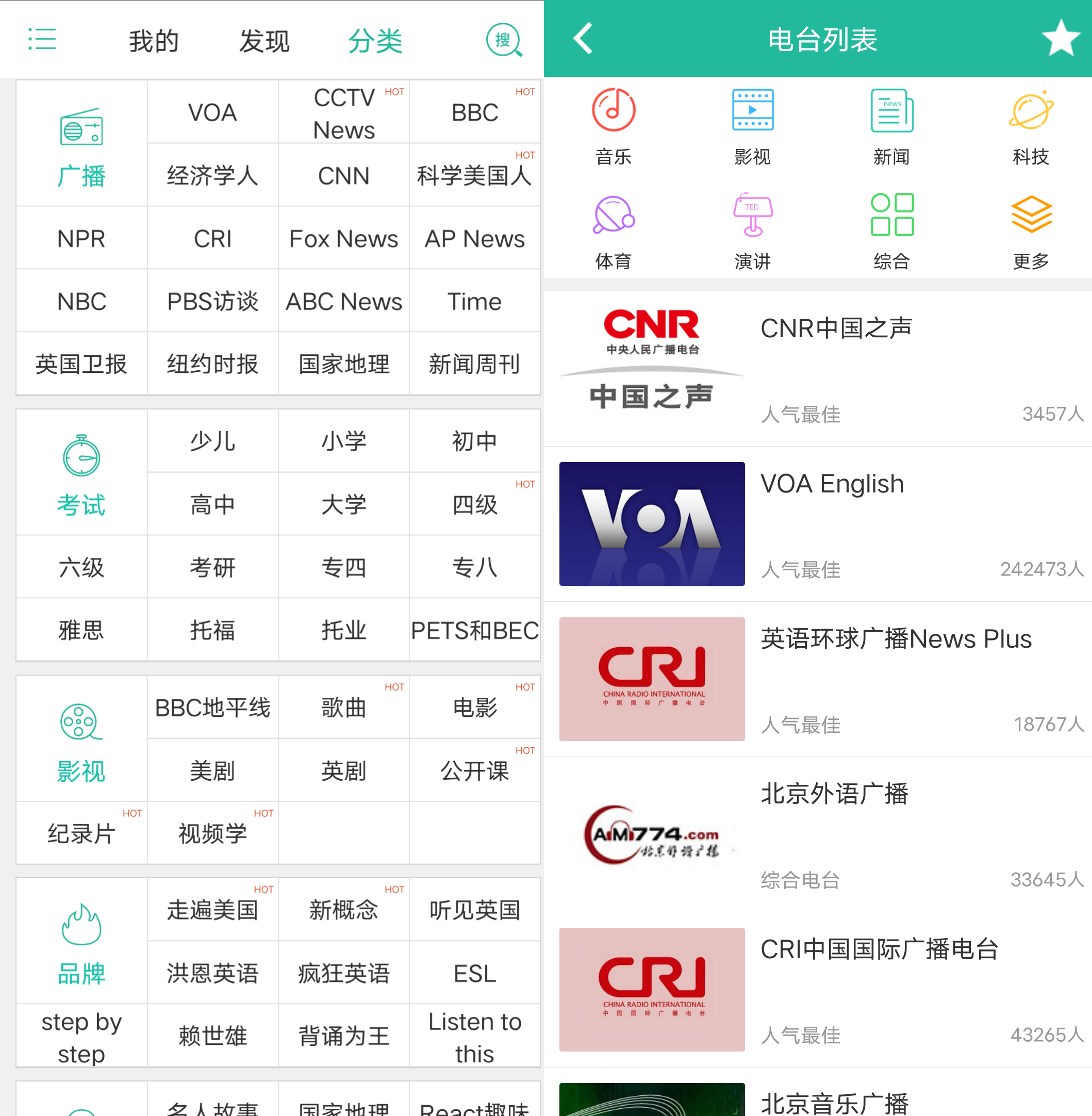This screenshot has height=1116, width=1092.
Task: Open the 雅思 exam category
Action: coord(81,630)
